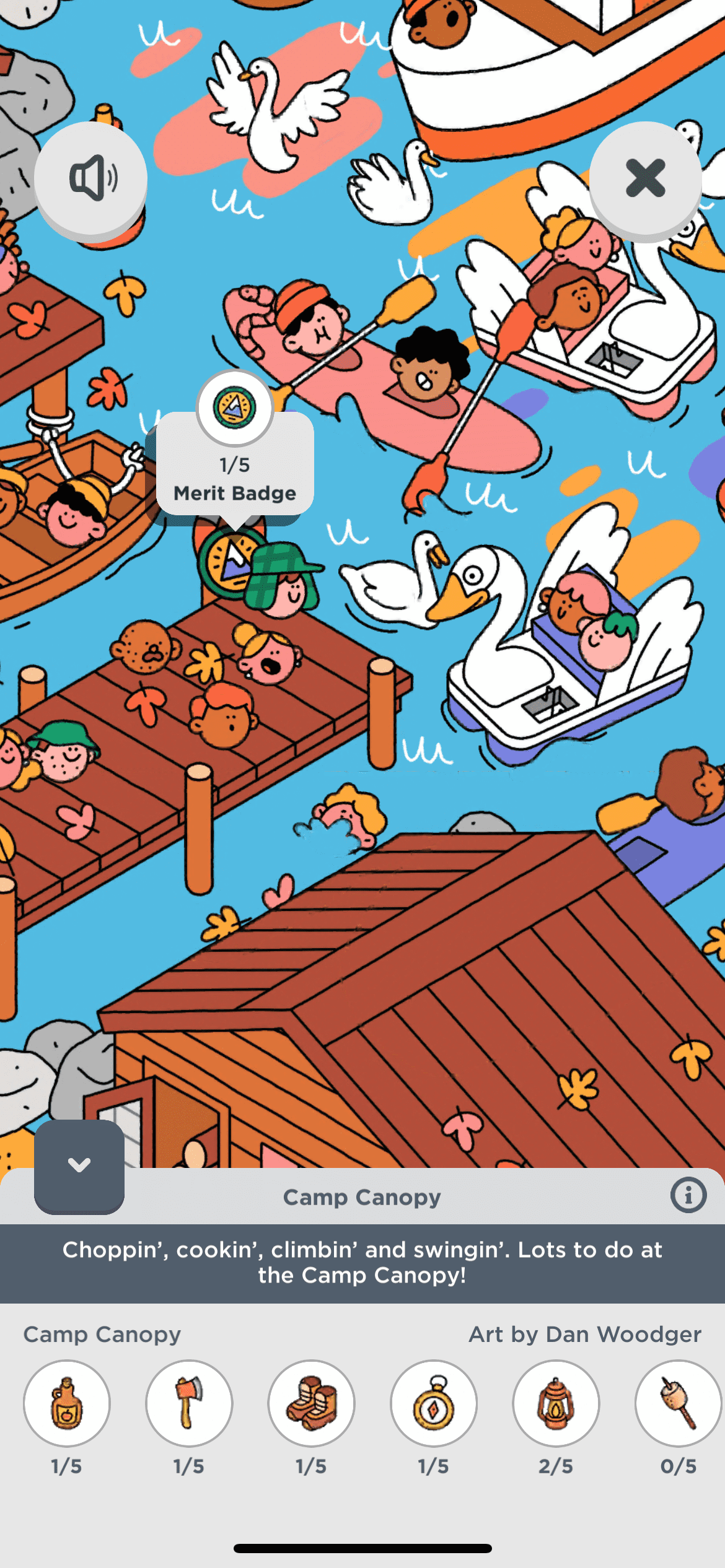Select the lantern item to find
Viewport: 725px width, 1568px height.
point(556,1403)
